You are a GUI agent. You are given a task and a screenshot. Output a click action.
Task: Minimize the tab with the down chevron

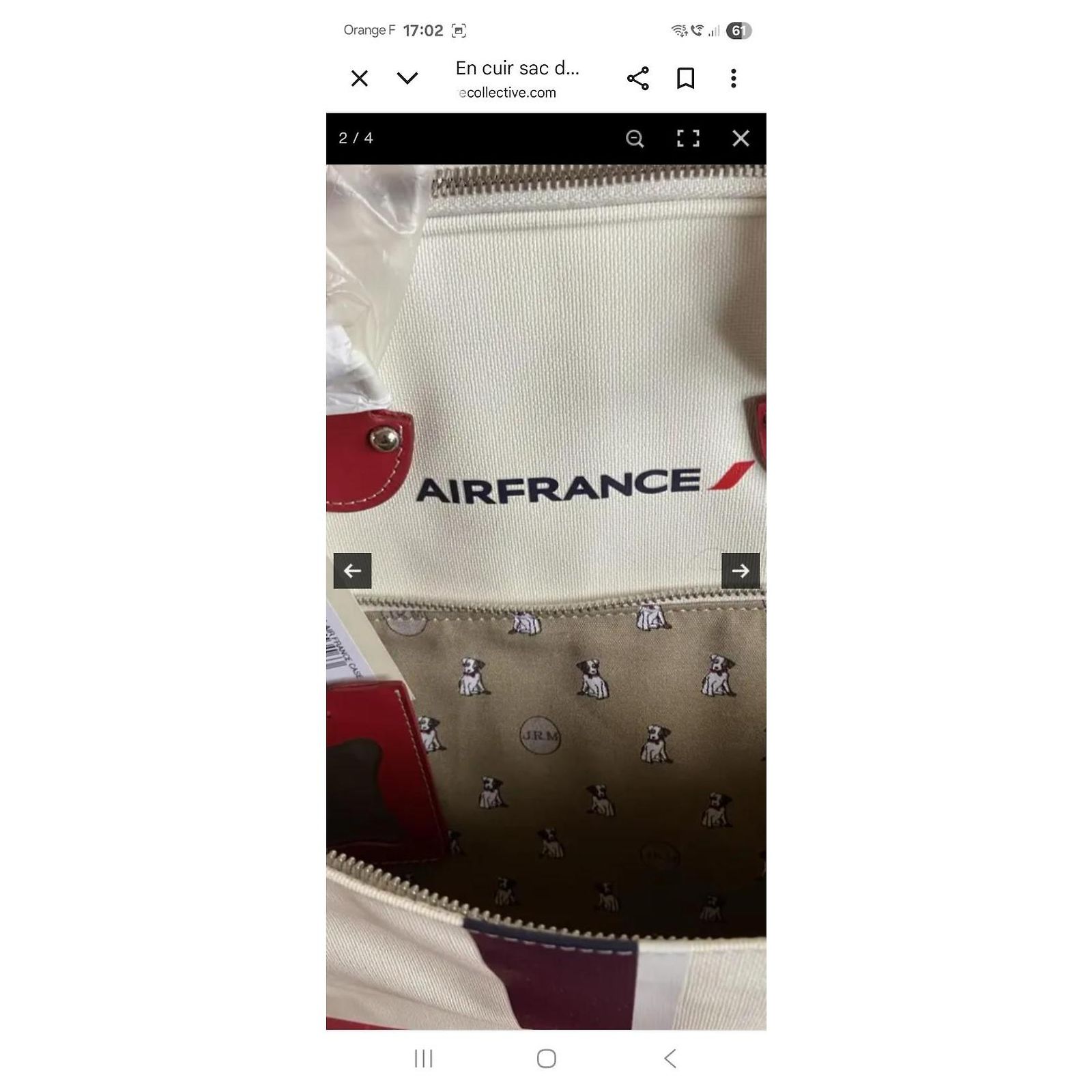[407, 78]
